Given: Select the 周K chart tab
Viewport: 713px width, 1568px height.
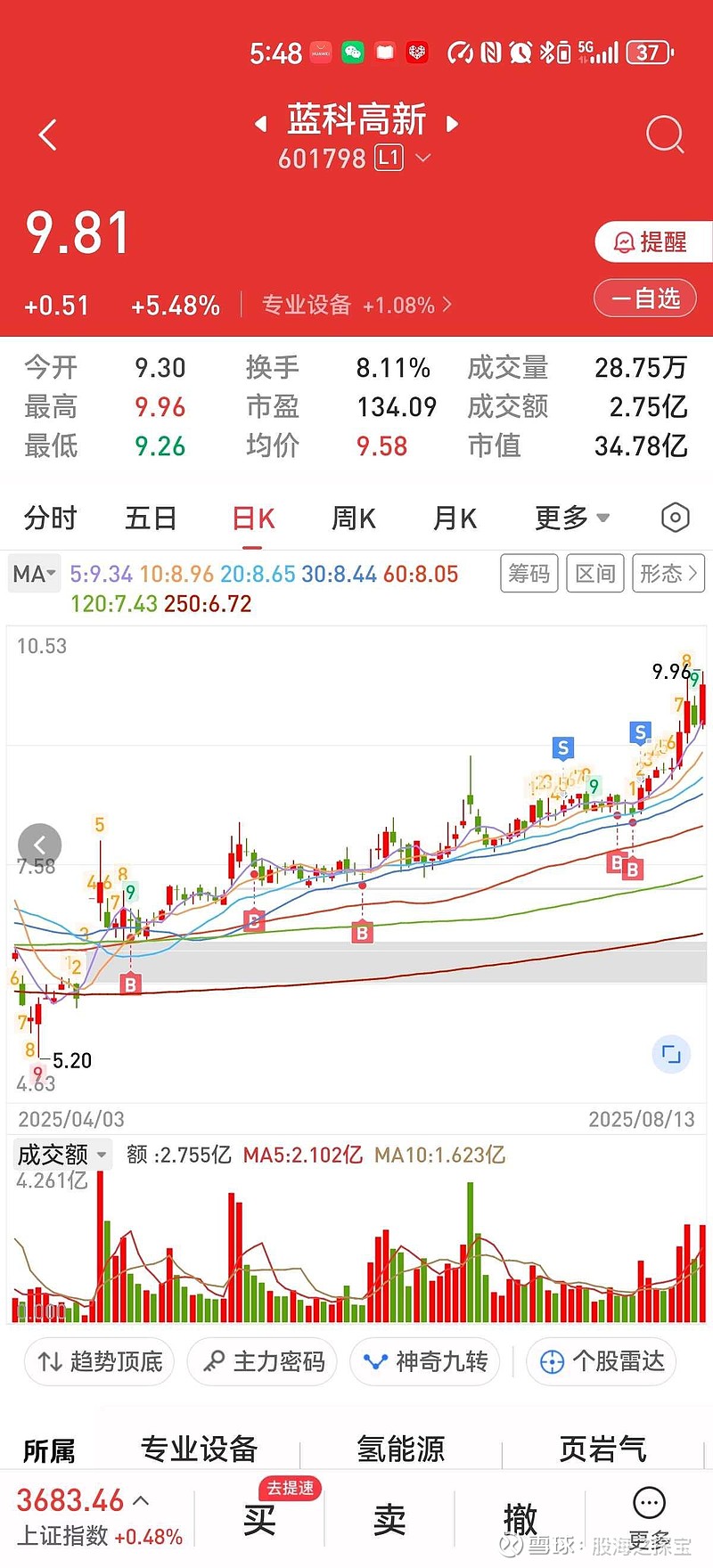Looking at the screenshot, I should point(353,518).
